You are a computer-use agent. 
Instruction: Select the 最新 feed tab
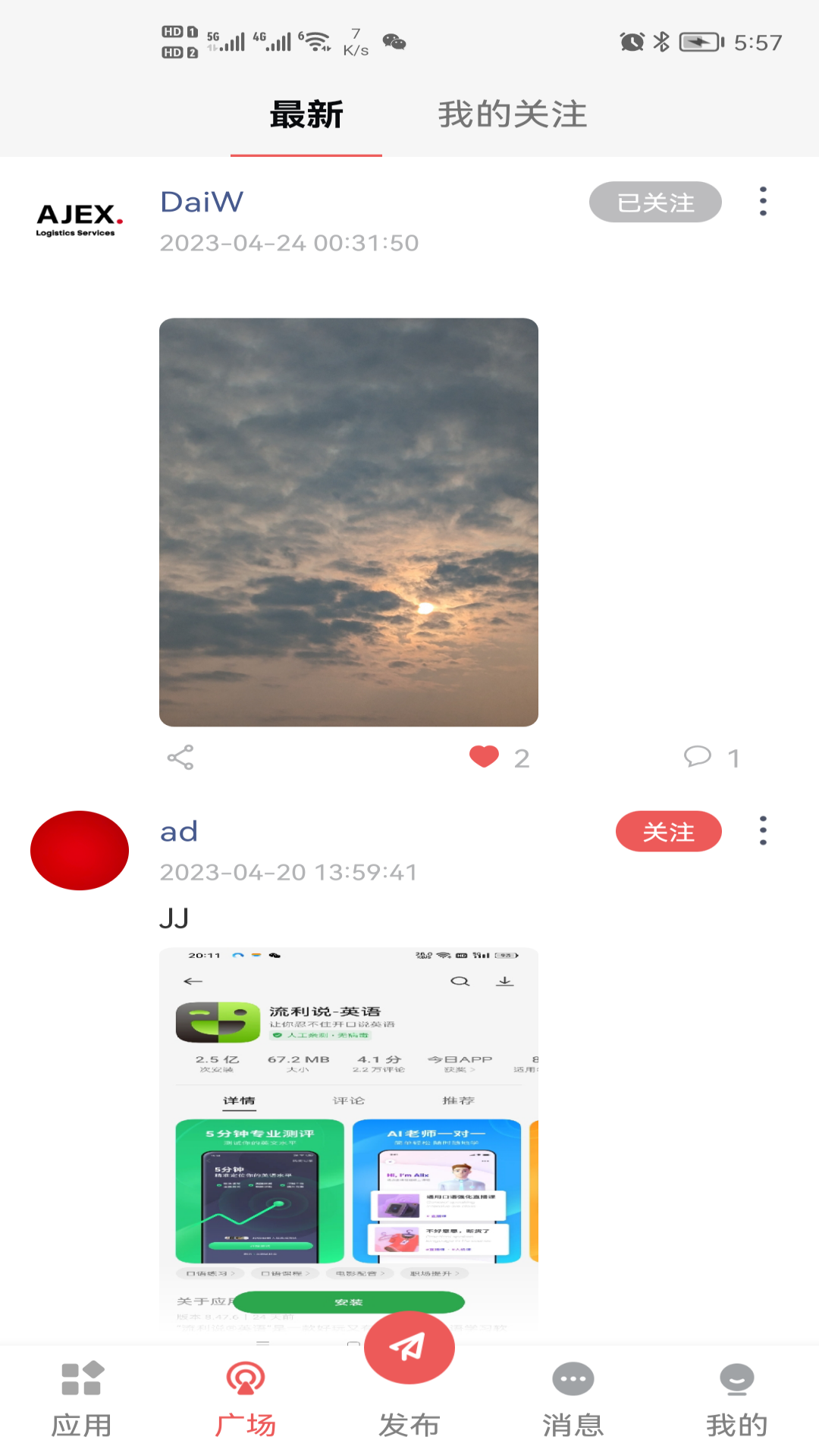pyautogui.click(x=306, y=114)
